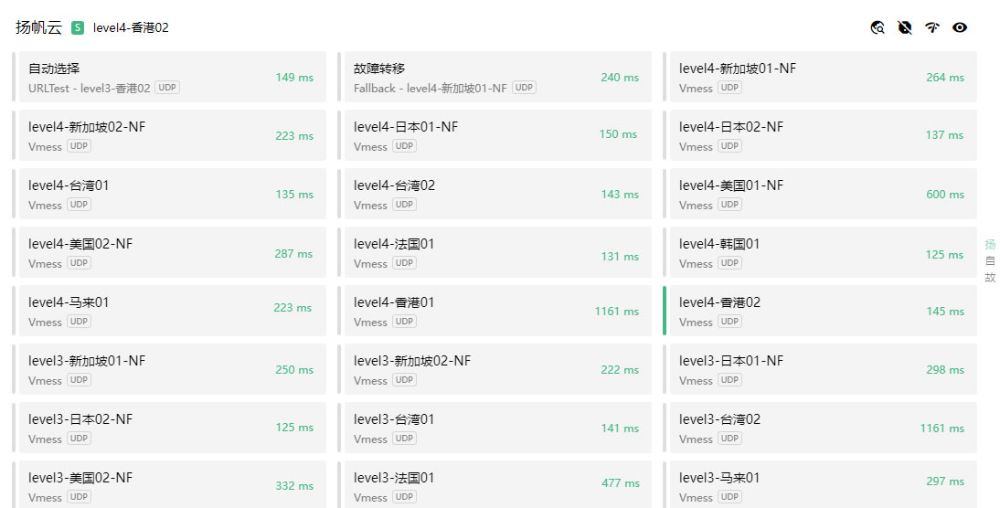Pick level4-香港01 node
Screen dimensions: 1000x508
coord(494,311)
